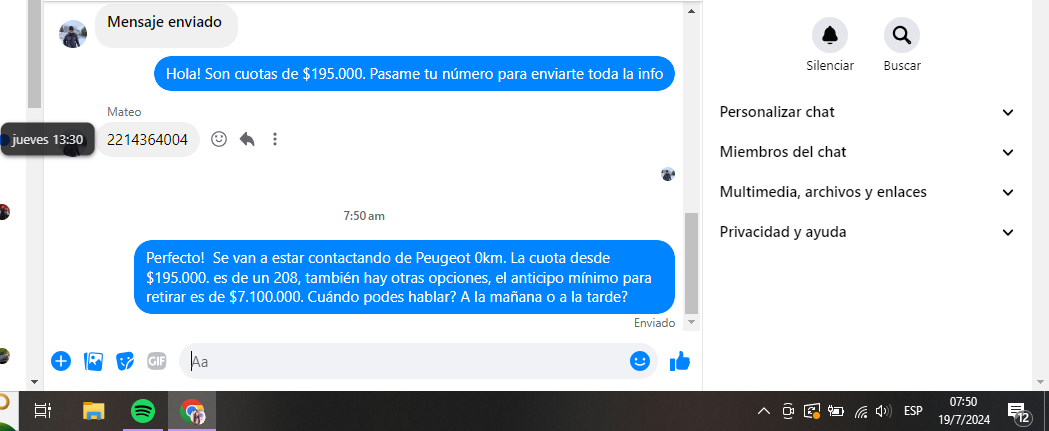
Task: Send a thumbs-up like
Action: coord(680,361)
